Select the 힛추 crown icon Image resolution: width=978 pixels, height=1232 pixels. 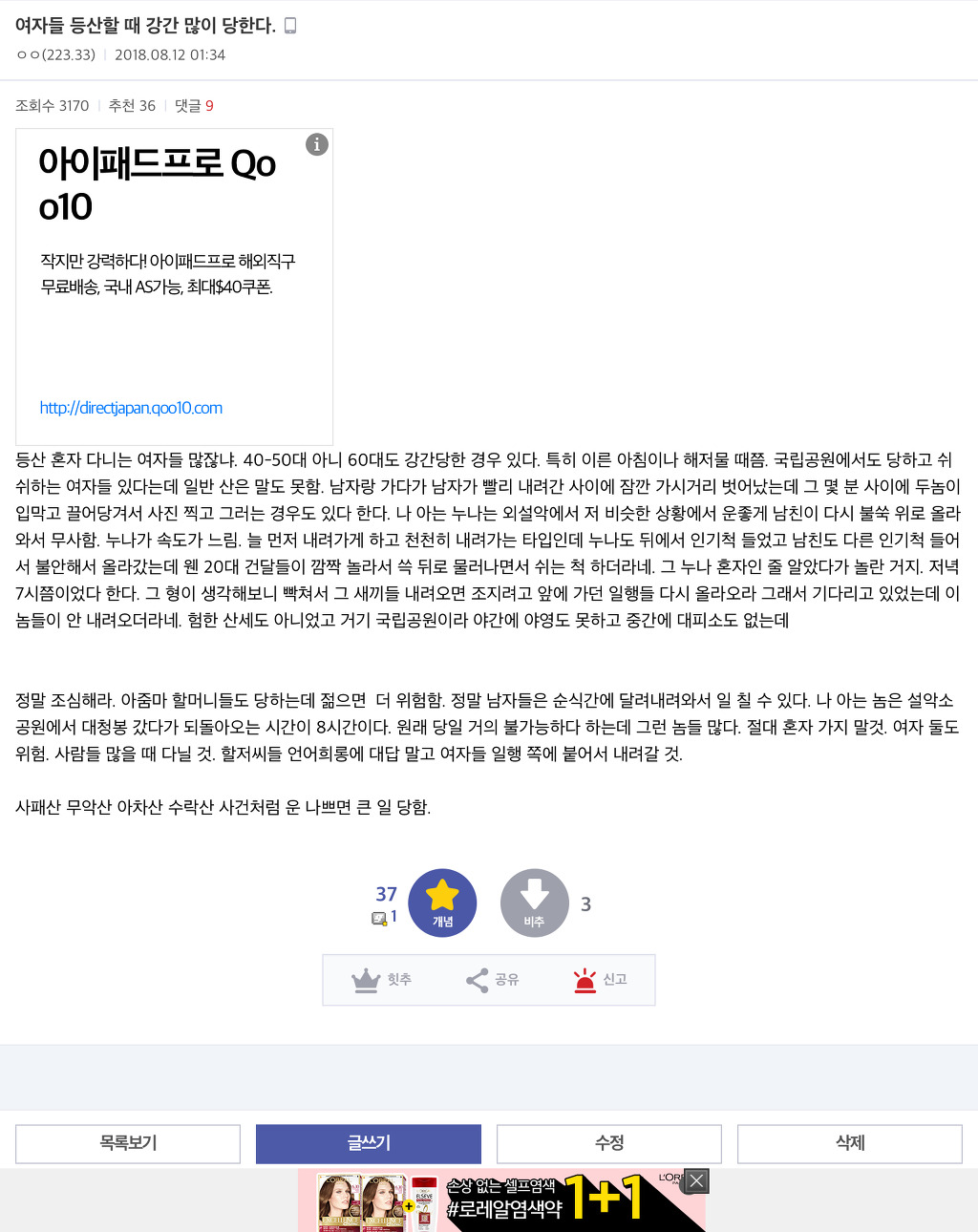click(366, 979)
